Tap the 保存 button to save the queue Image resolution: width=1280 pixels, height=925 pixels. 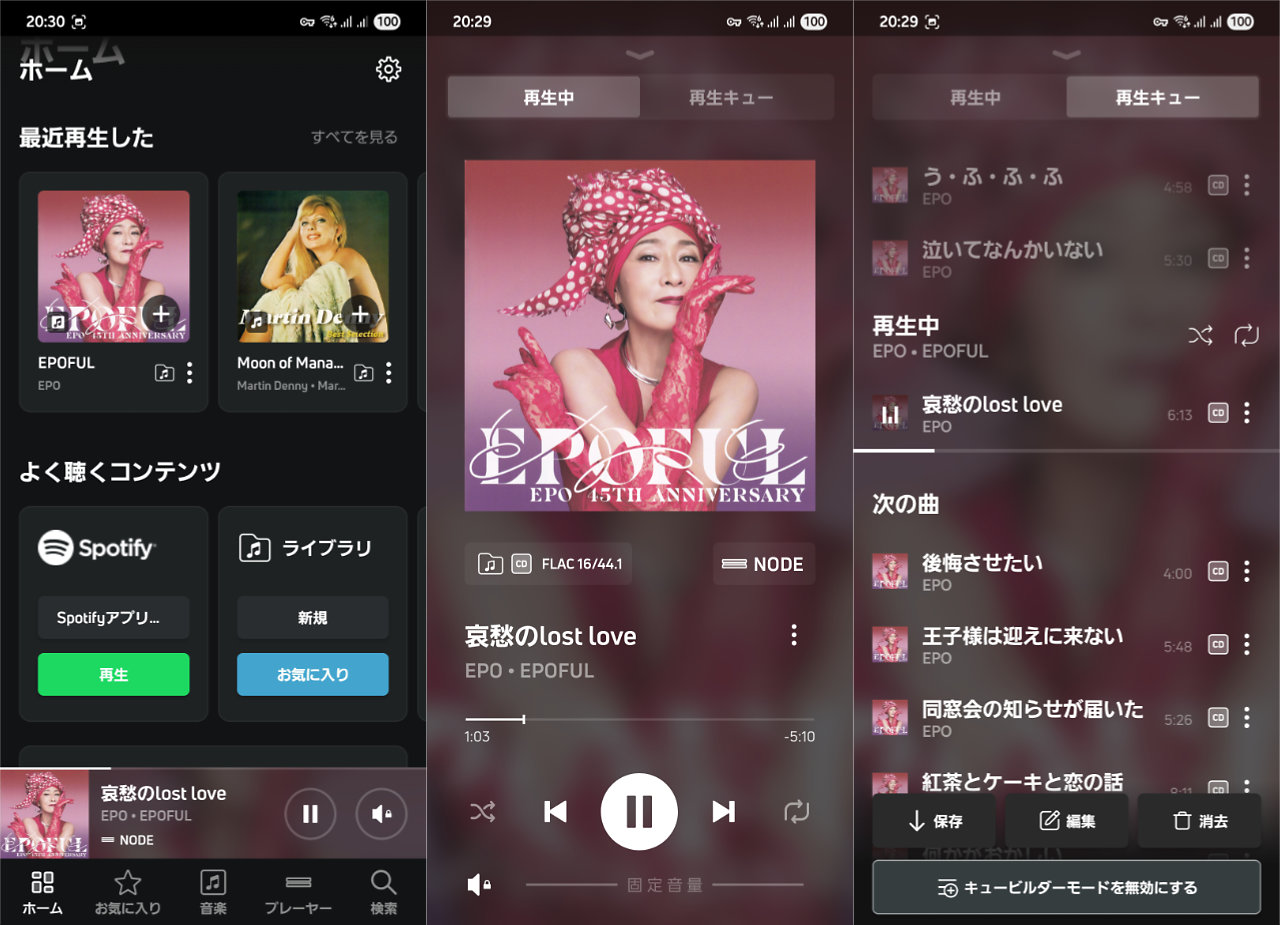click(934, 821)
